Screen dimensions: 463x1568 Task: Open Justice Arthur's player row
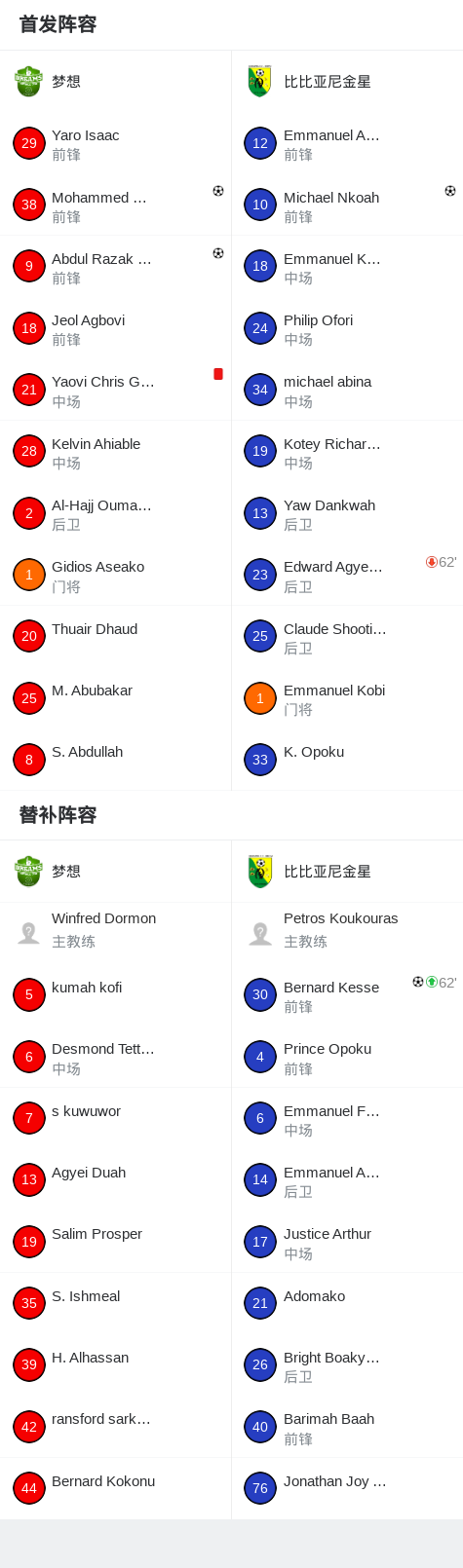[x=347, y=1242]
